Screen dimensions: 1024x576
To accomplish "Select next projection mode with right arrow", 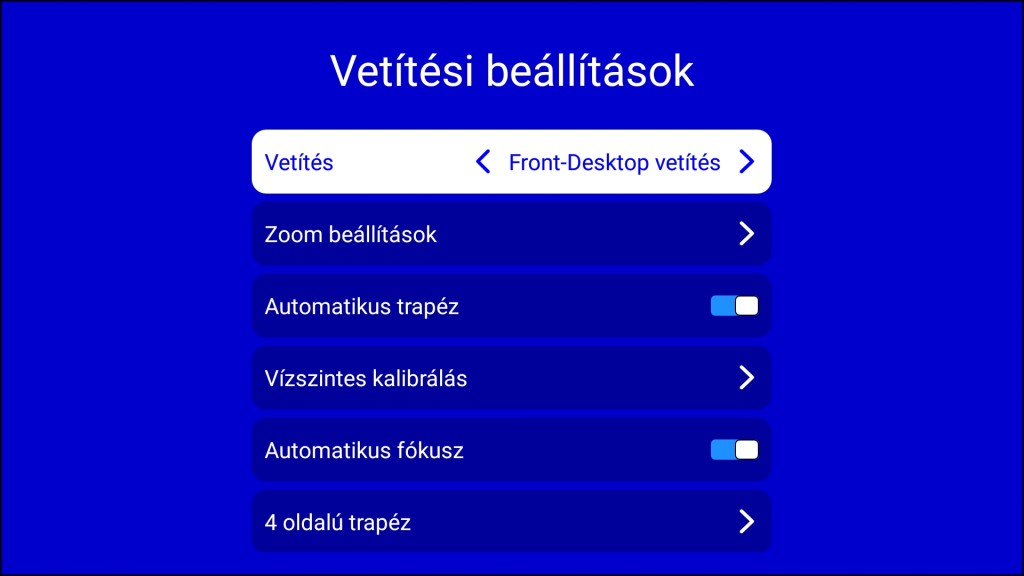I will point(746,162).
